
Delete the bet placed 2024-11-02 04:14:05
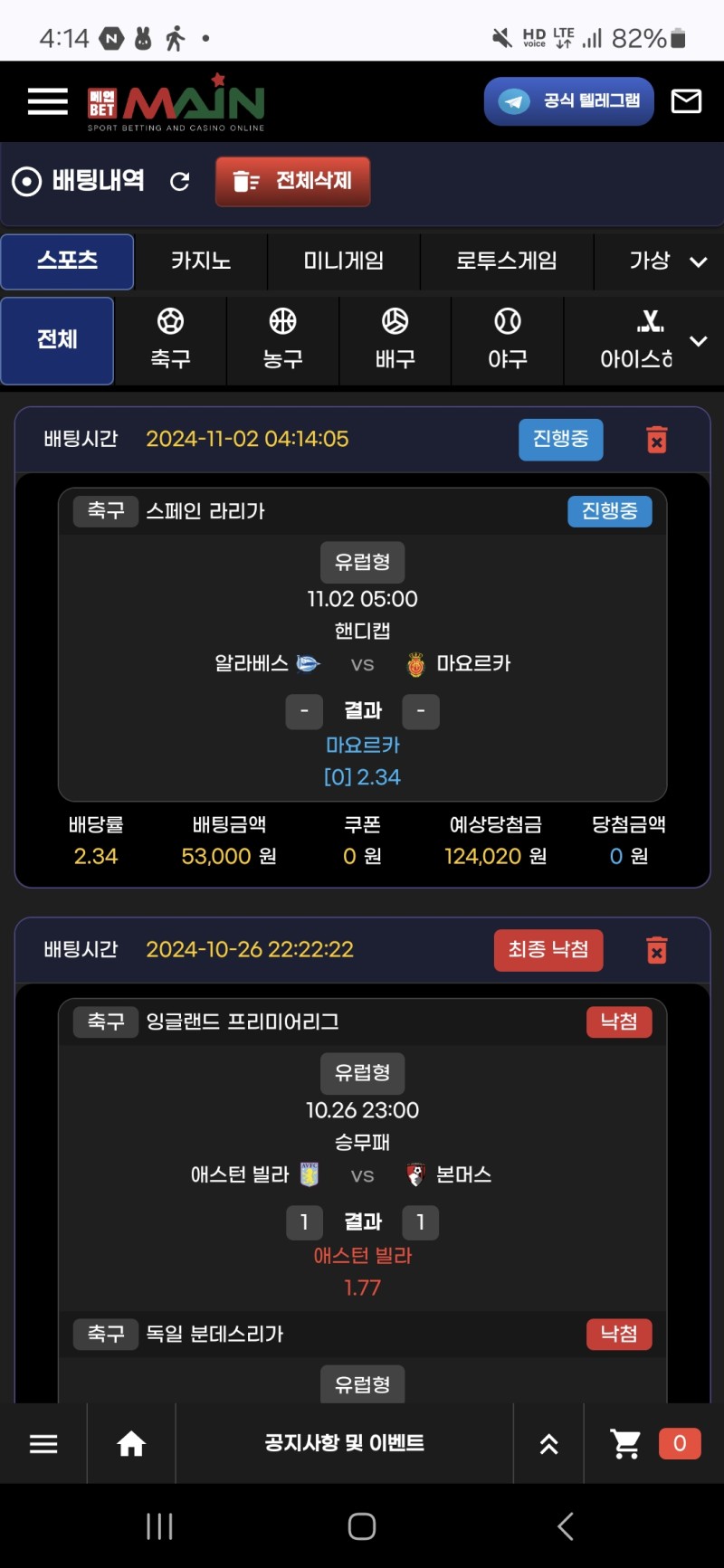point(657,440)
